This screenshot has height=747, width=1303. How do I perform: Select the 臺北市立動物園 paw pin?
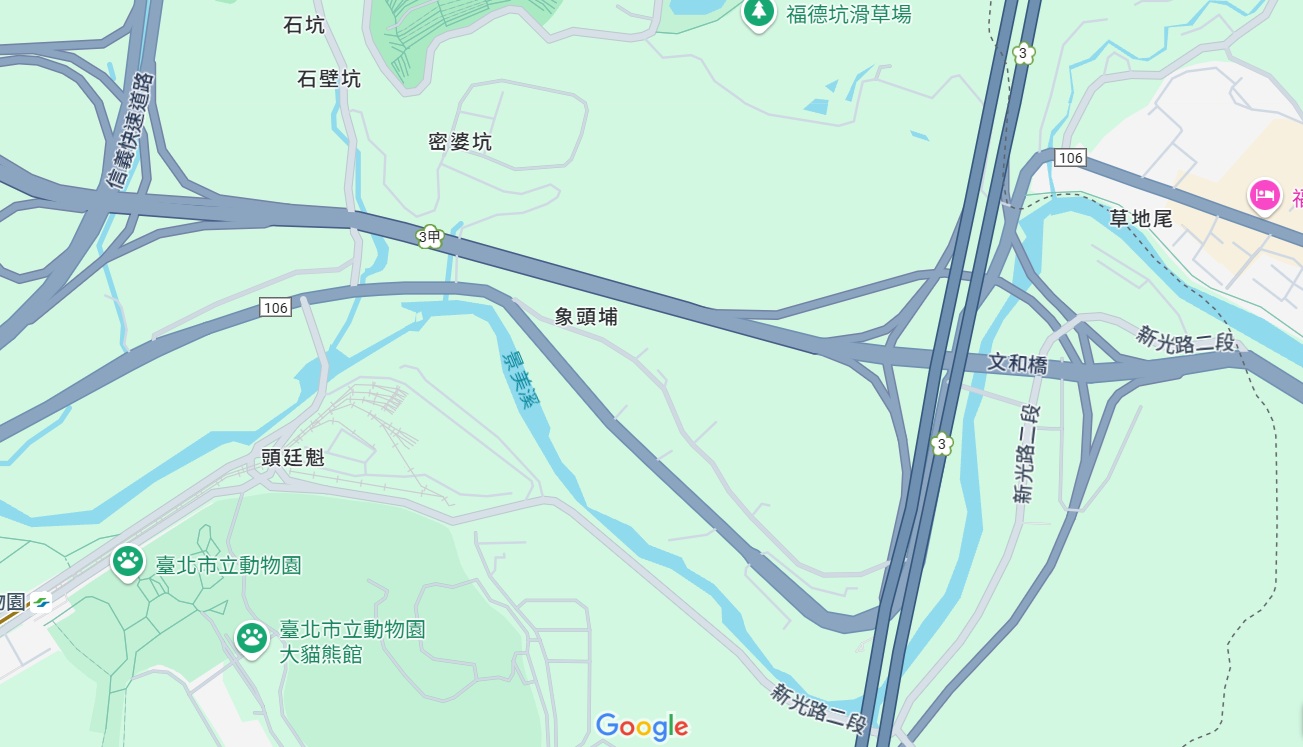pyautogui.click(x=127, y=561)
